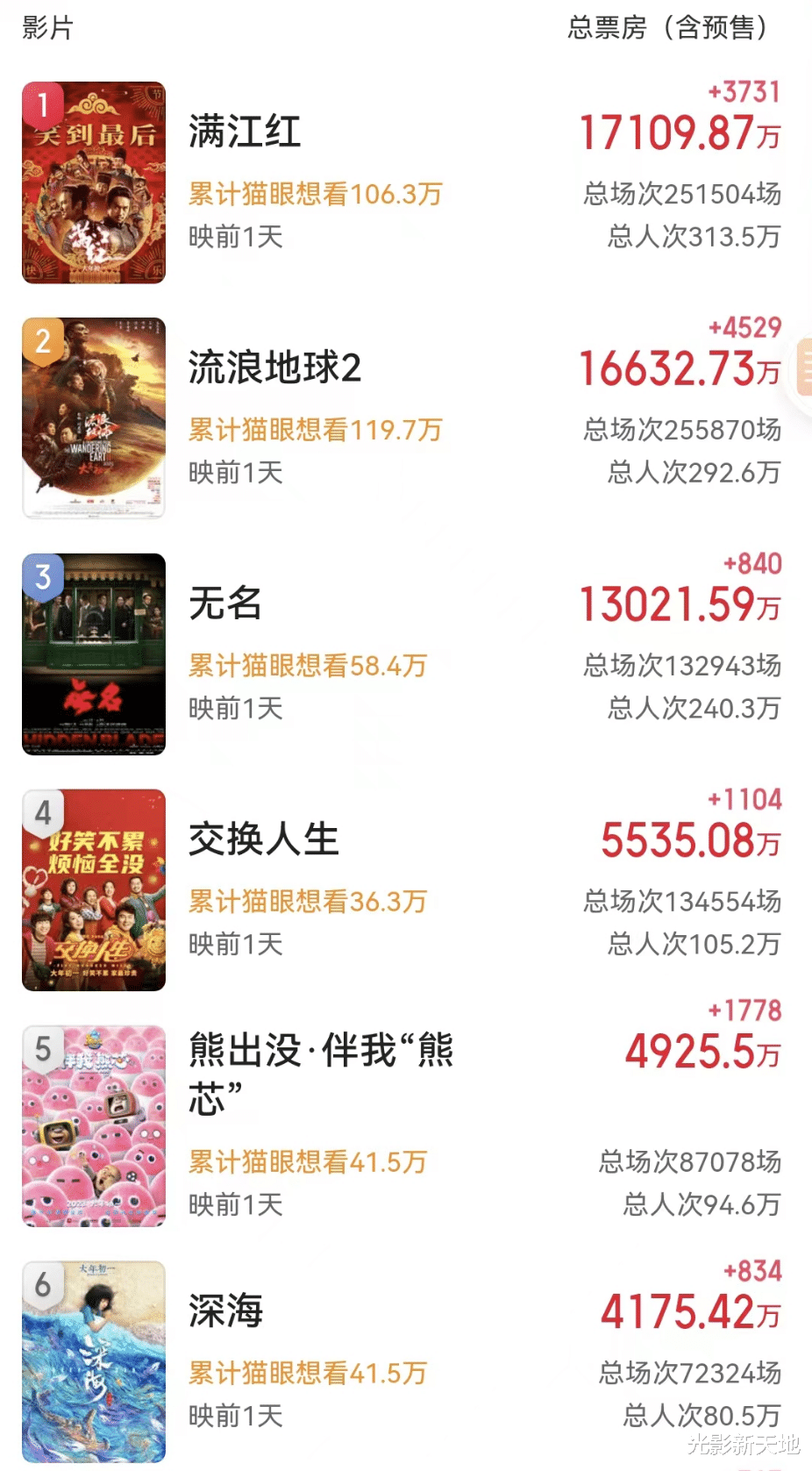Click the 映前1天 label under 无名
Screen dimensions: 812x1471
[x=235, y=709]
